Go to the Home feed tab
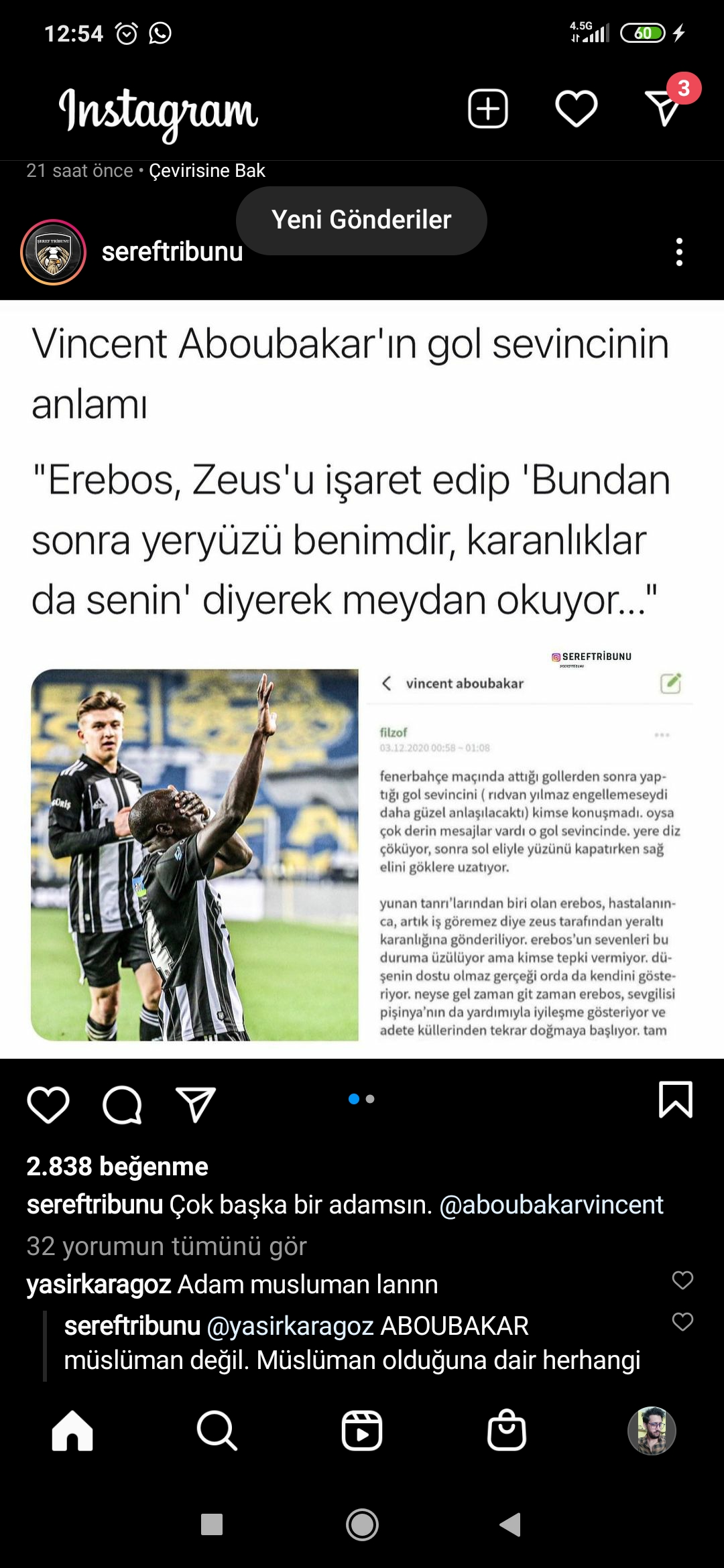Image resolution: width=724 pixels, height=1568 pixels. point(72,1431)
